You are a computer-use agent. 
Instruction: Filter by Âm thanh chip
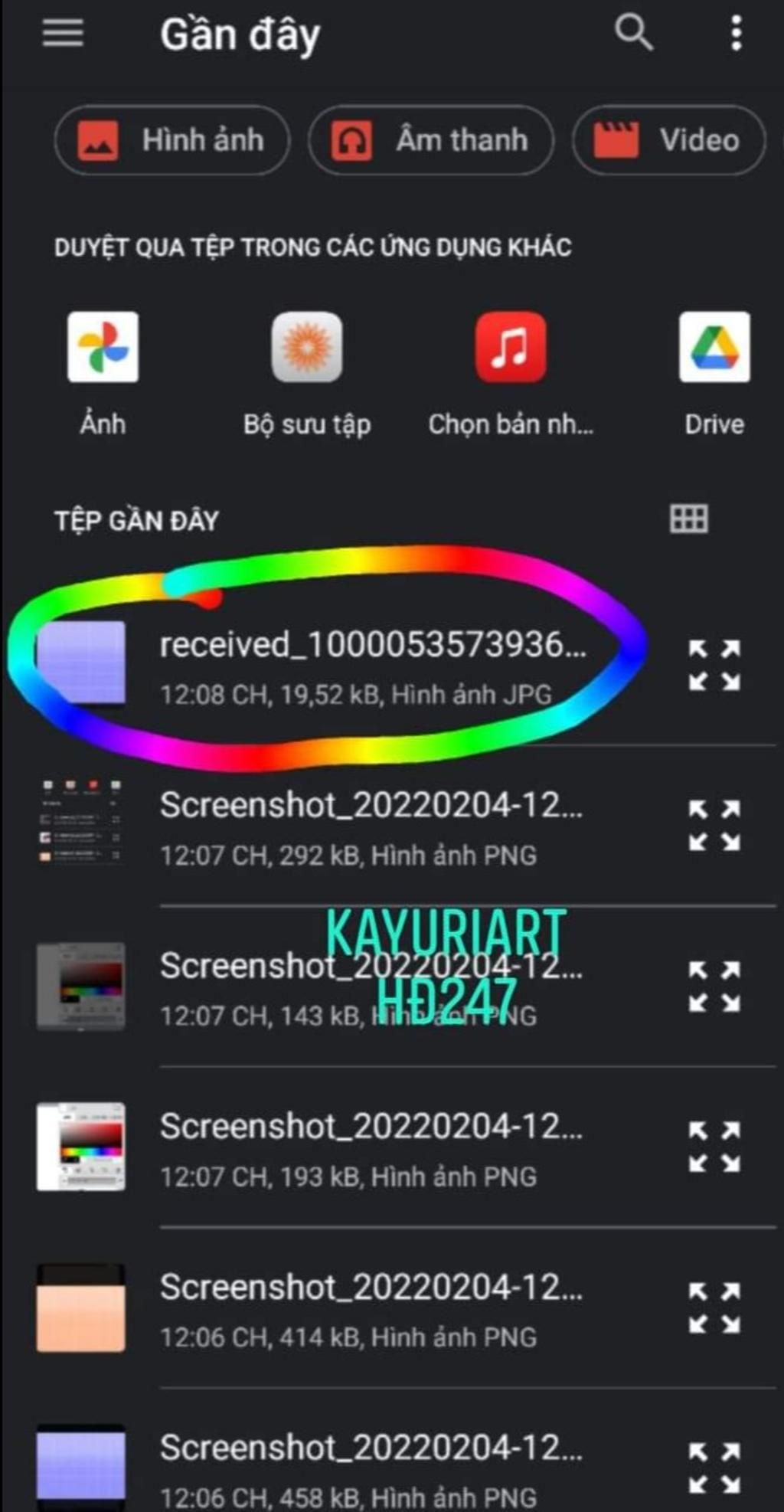(x=431, y=140)
